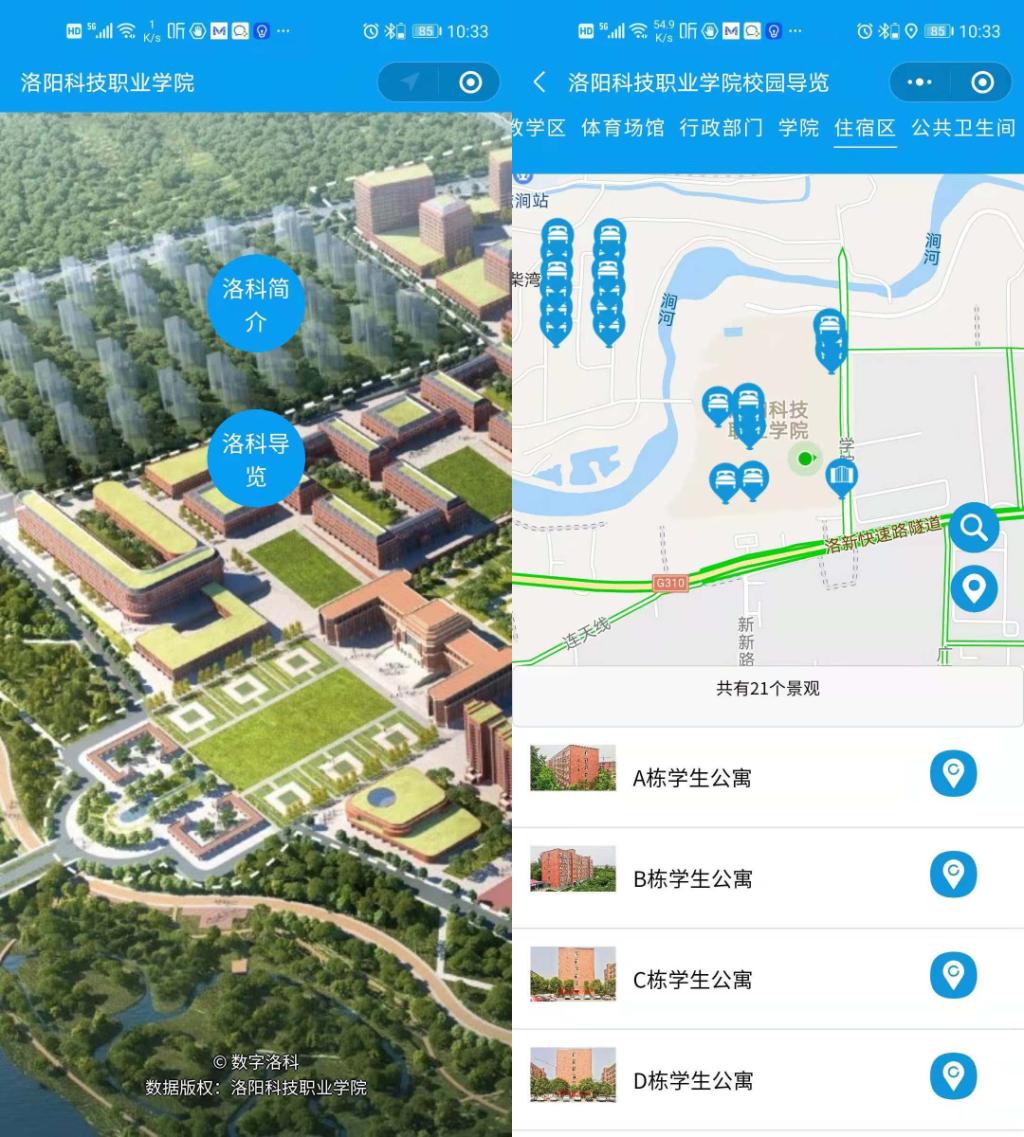View C栋学生公寓 details
This screenshot has height=1137, width=1024.
[692, 980]
